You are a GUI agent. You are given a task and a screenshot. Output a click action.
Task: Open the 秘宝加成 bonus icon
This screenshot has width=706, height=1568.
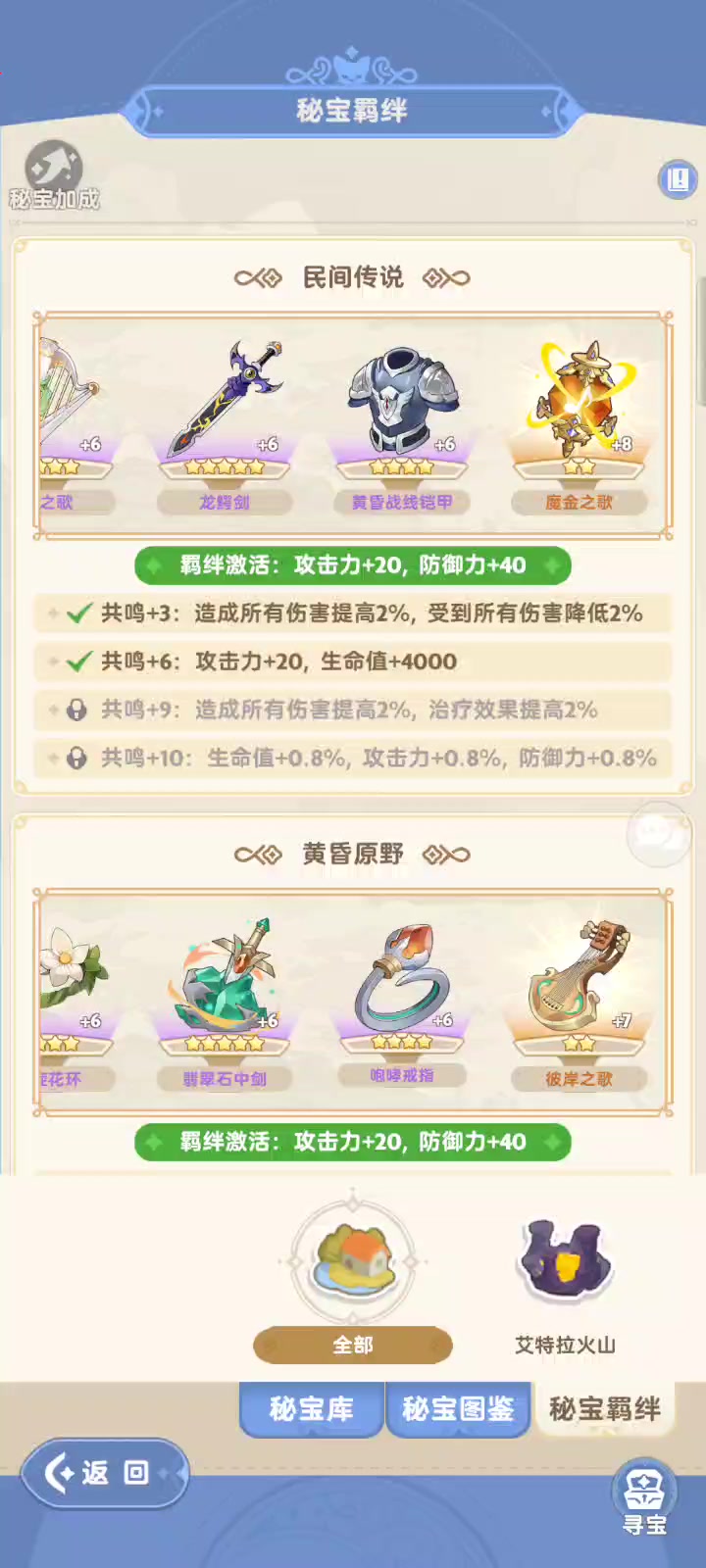click(x=54, y=174)
